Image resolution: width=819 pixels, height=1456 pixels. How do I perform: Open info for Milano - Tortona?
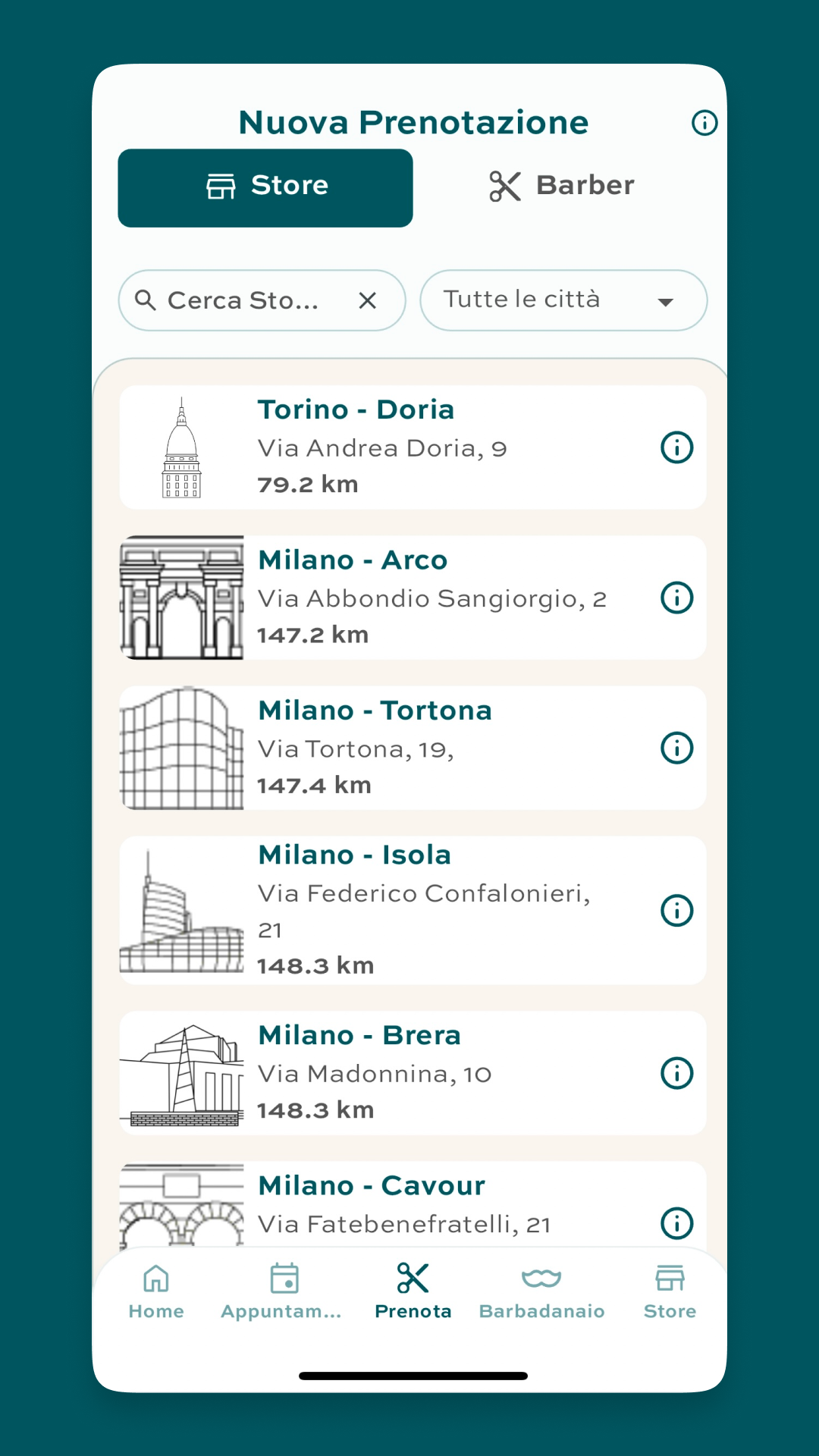pyautogui.click(x=676, y=748)
